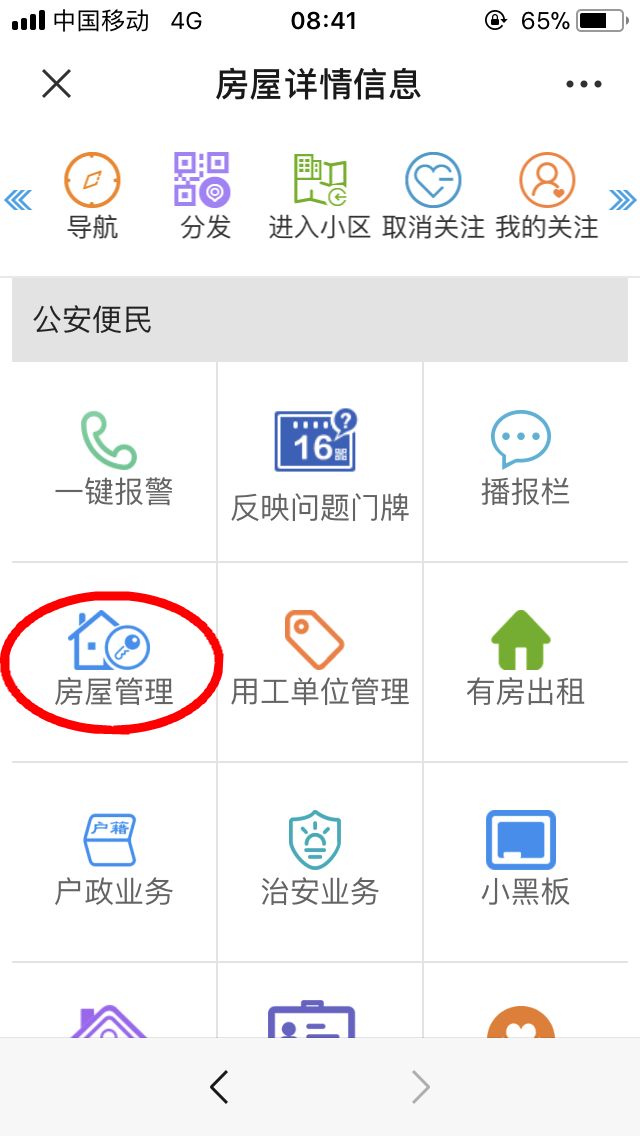640x1136 pixels.
Task: Select 进入小区 to enter community
Action: [319, 197]
